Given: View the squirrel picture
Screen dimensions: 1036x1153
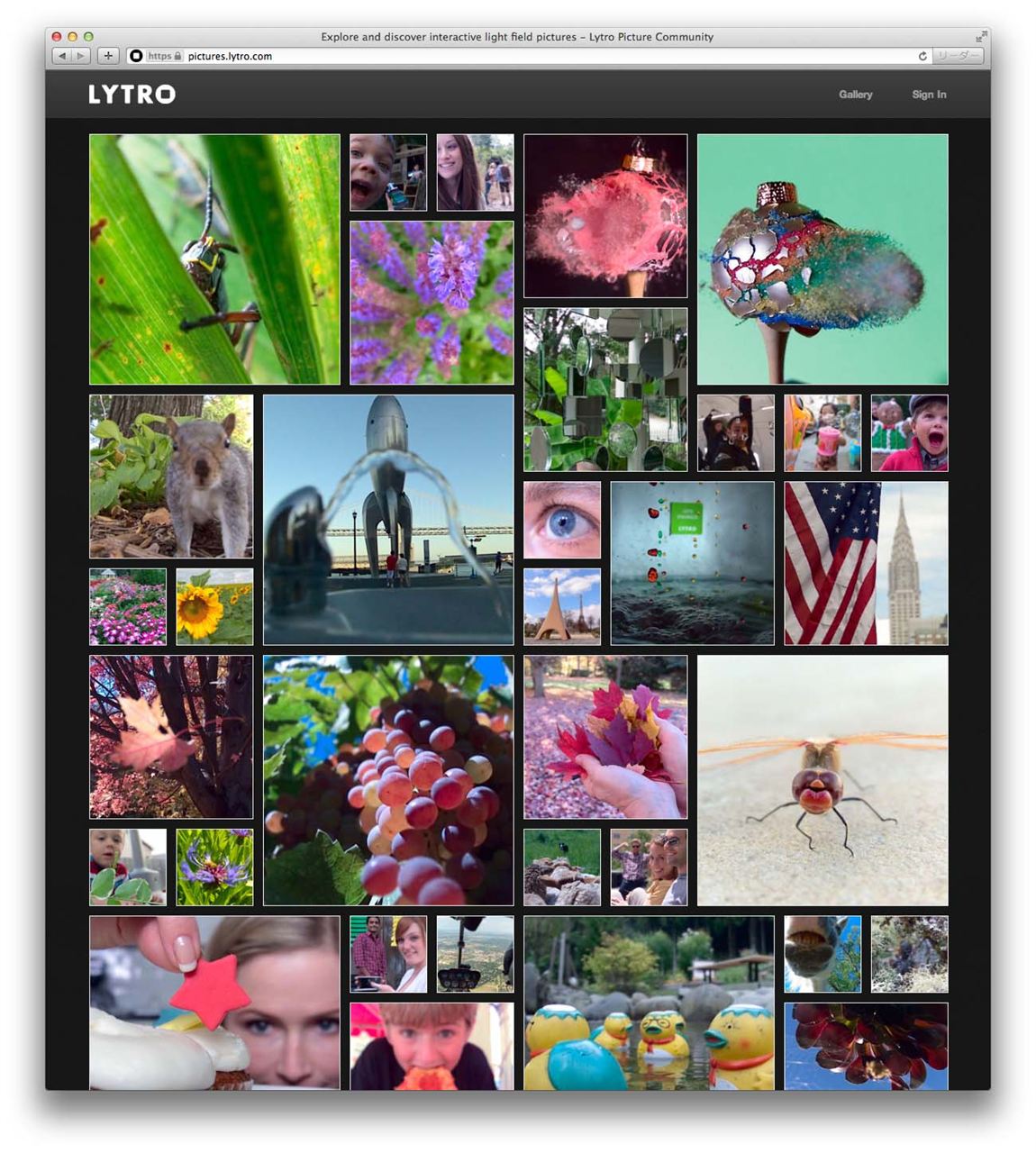Looking at the screenshot, I should click(171, 476).
